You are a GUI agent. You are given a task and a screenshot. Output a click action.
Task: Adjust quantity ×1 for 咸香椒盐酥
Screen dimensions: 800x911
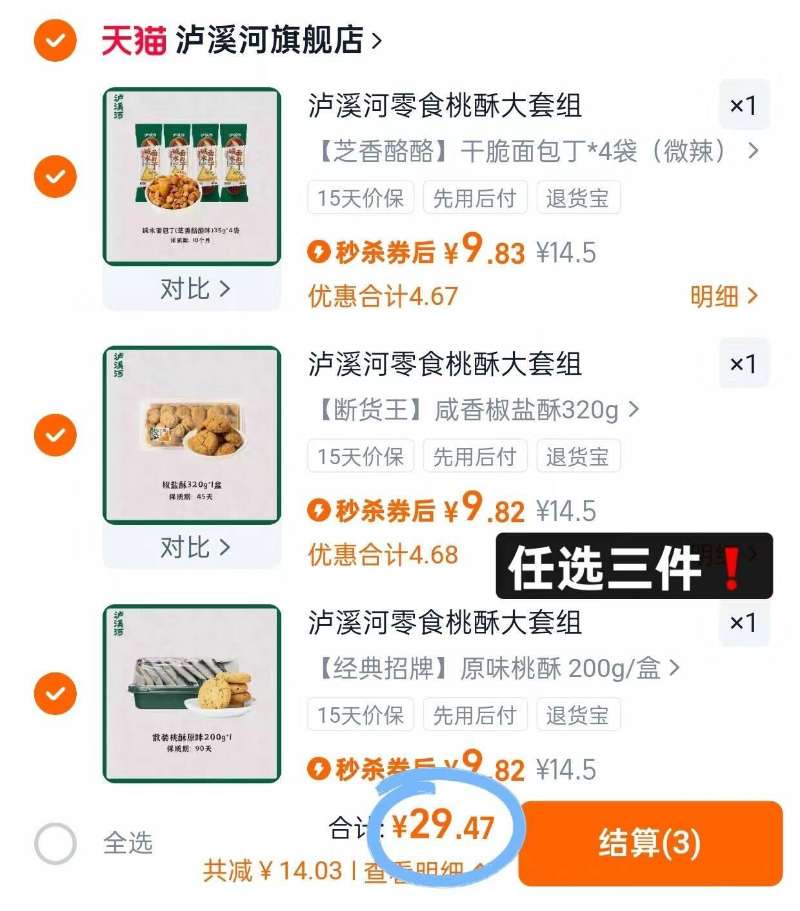coord(743,364)
